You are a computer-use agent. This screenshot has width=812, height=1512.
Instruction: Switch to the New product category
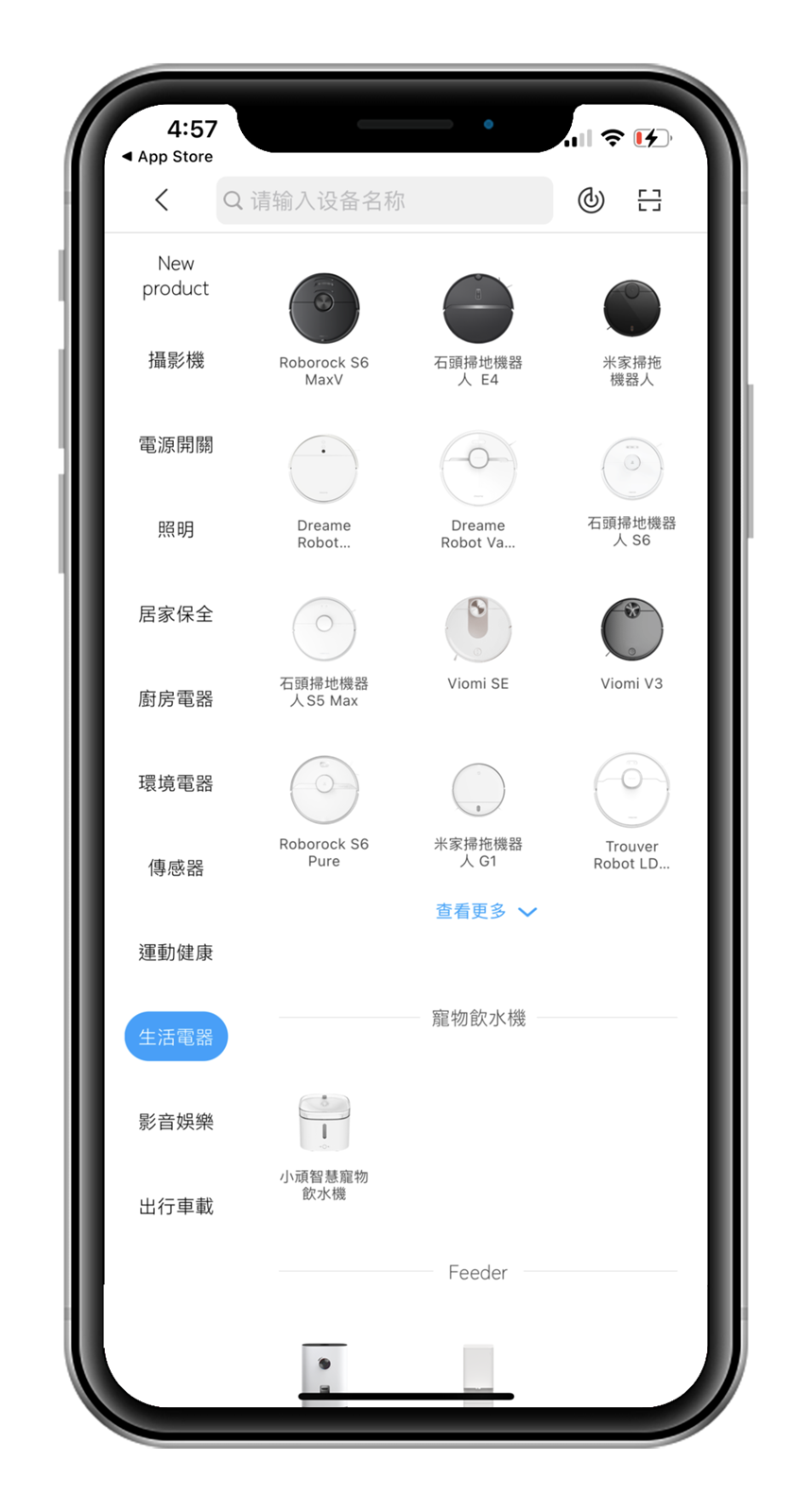click(x=176, y=275)
